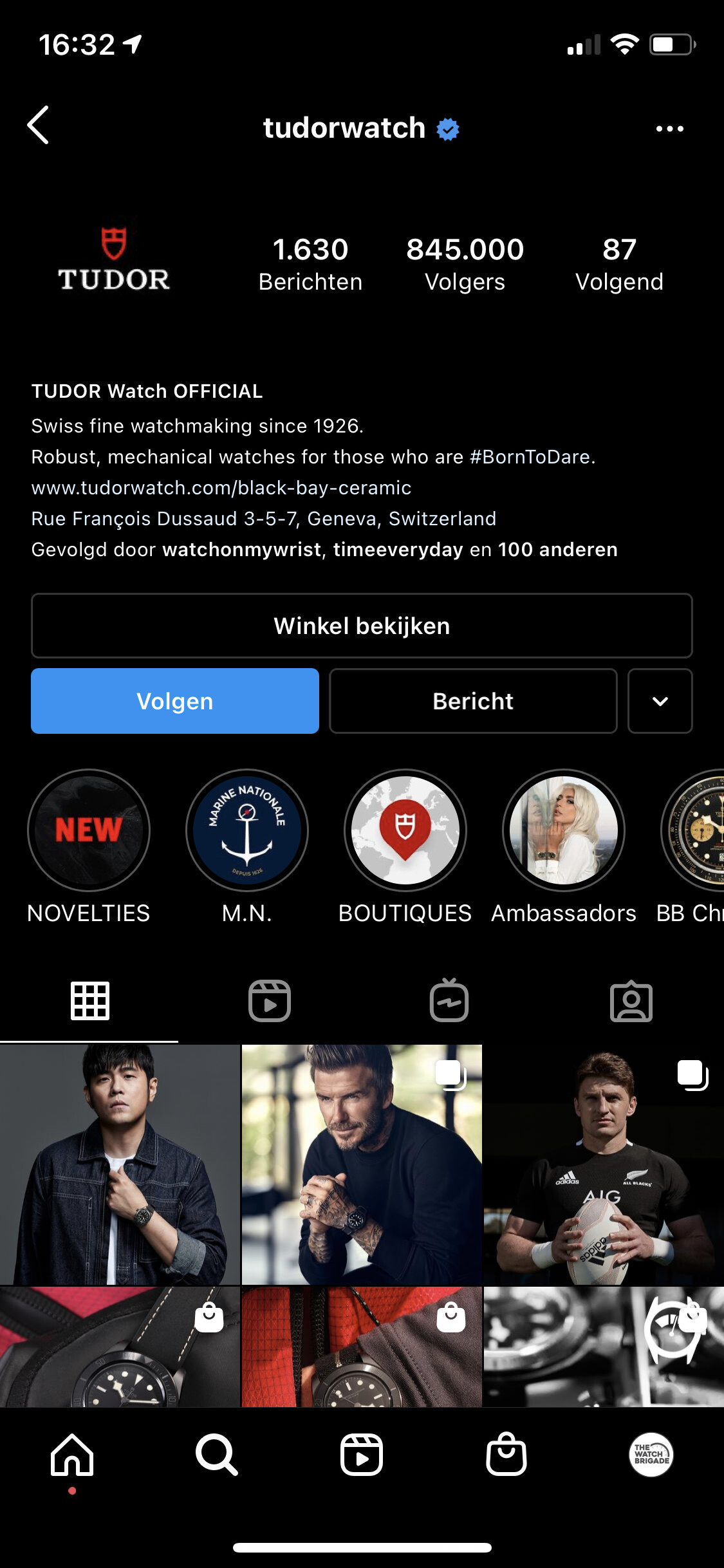Open the Shop tab in the bottom bar
724x1568 pixels.
[506, 1455]
